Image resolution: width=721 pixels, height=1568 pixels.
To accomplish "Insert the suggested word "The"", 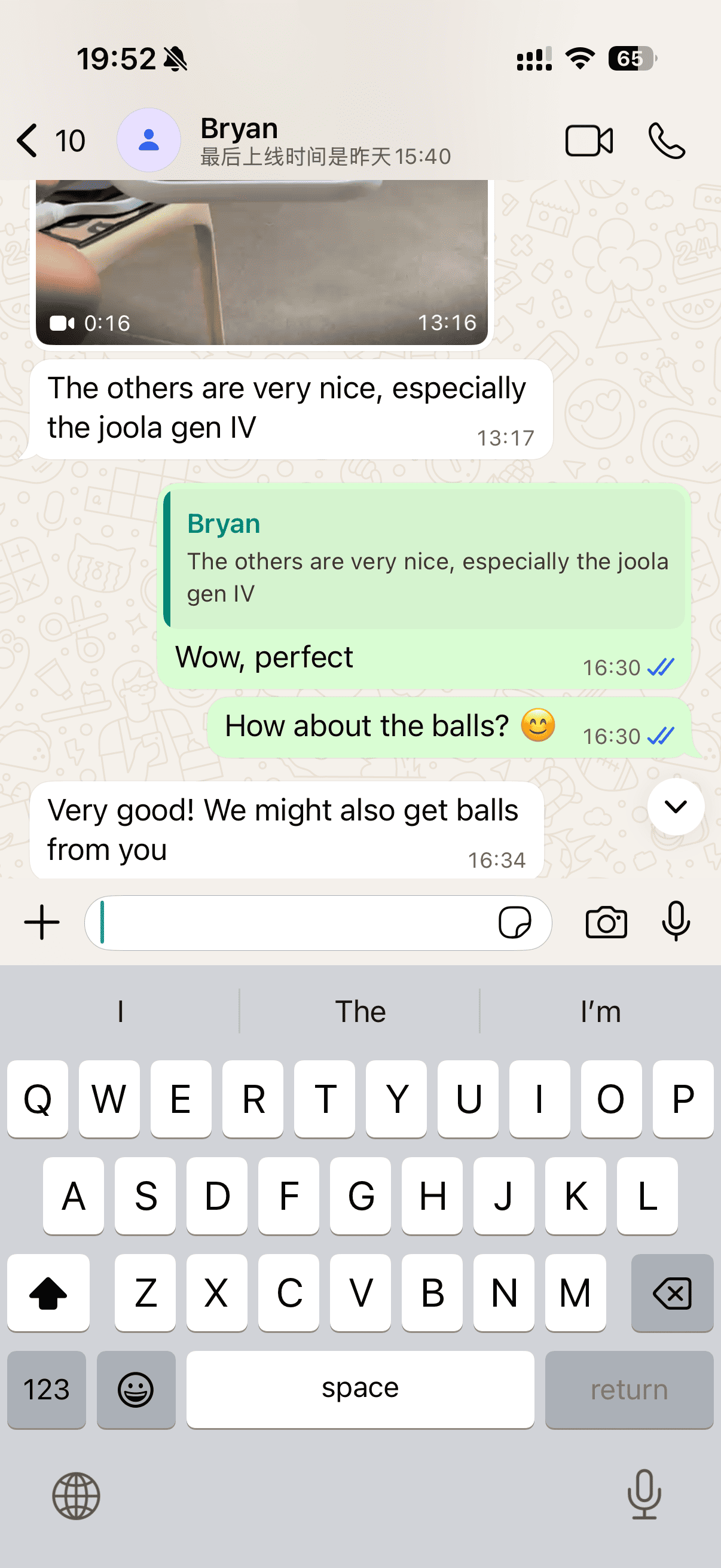I will click(x=360, y=1012).
